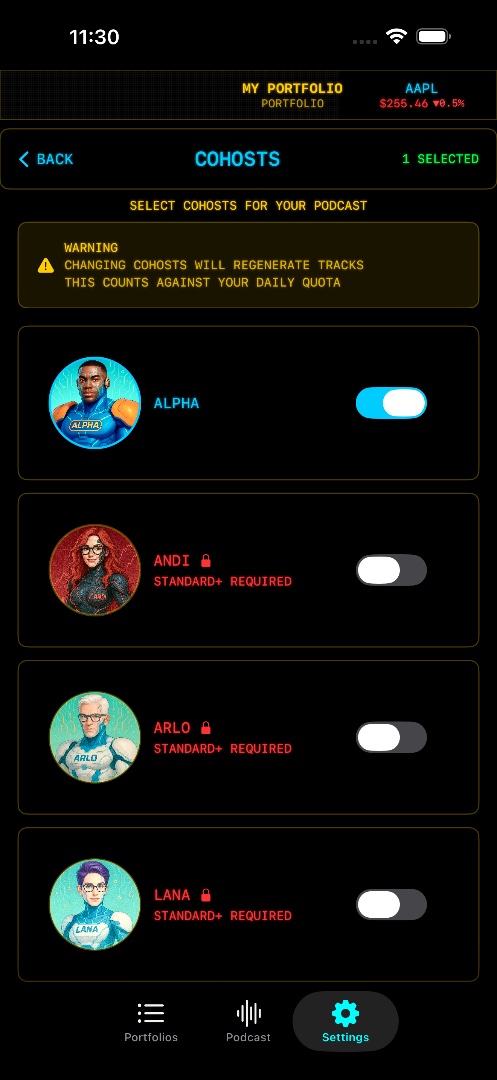Switch on the Lana cohost toggle
497x1080 pixels.
click(391, 904)
